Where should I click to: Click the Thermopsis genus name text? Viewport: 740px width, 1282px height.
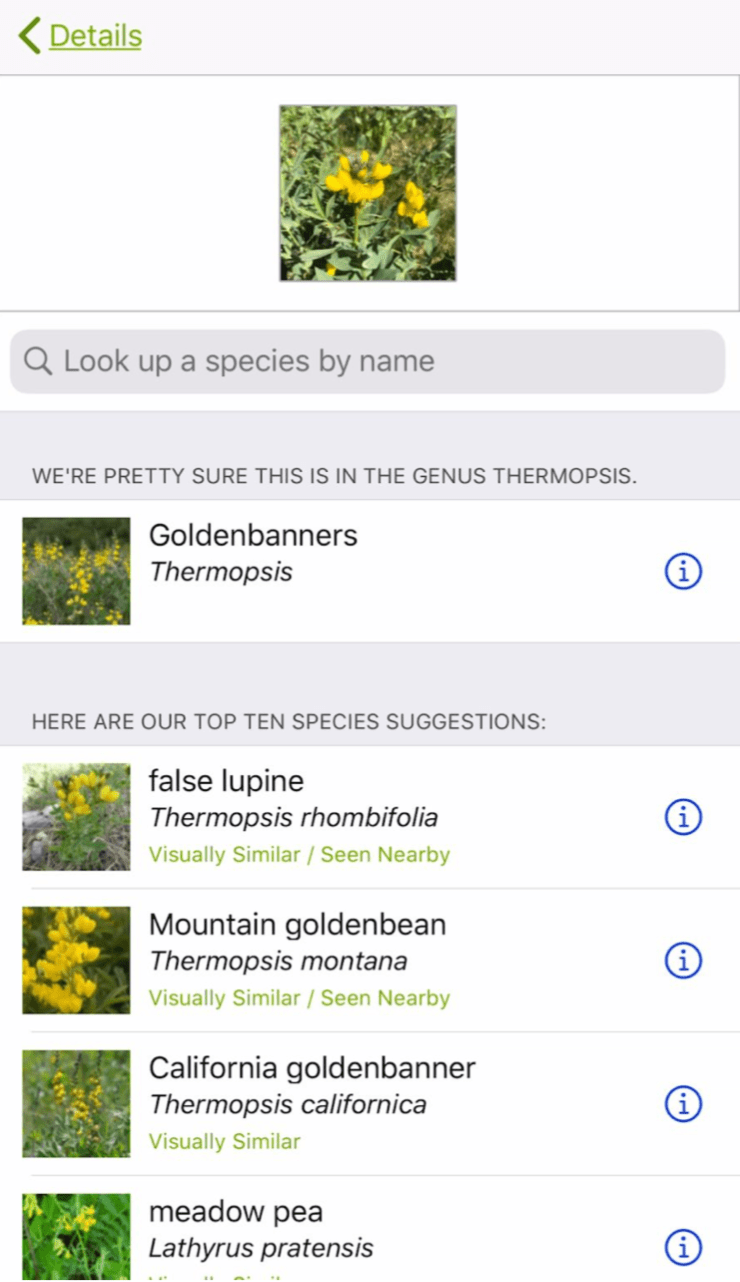[x=220, y=571]
